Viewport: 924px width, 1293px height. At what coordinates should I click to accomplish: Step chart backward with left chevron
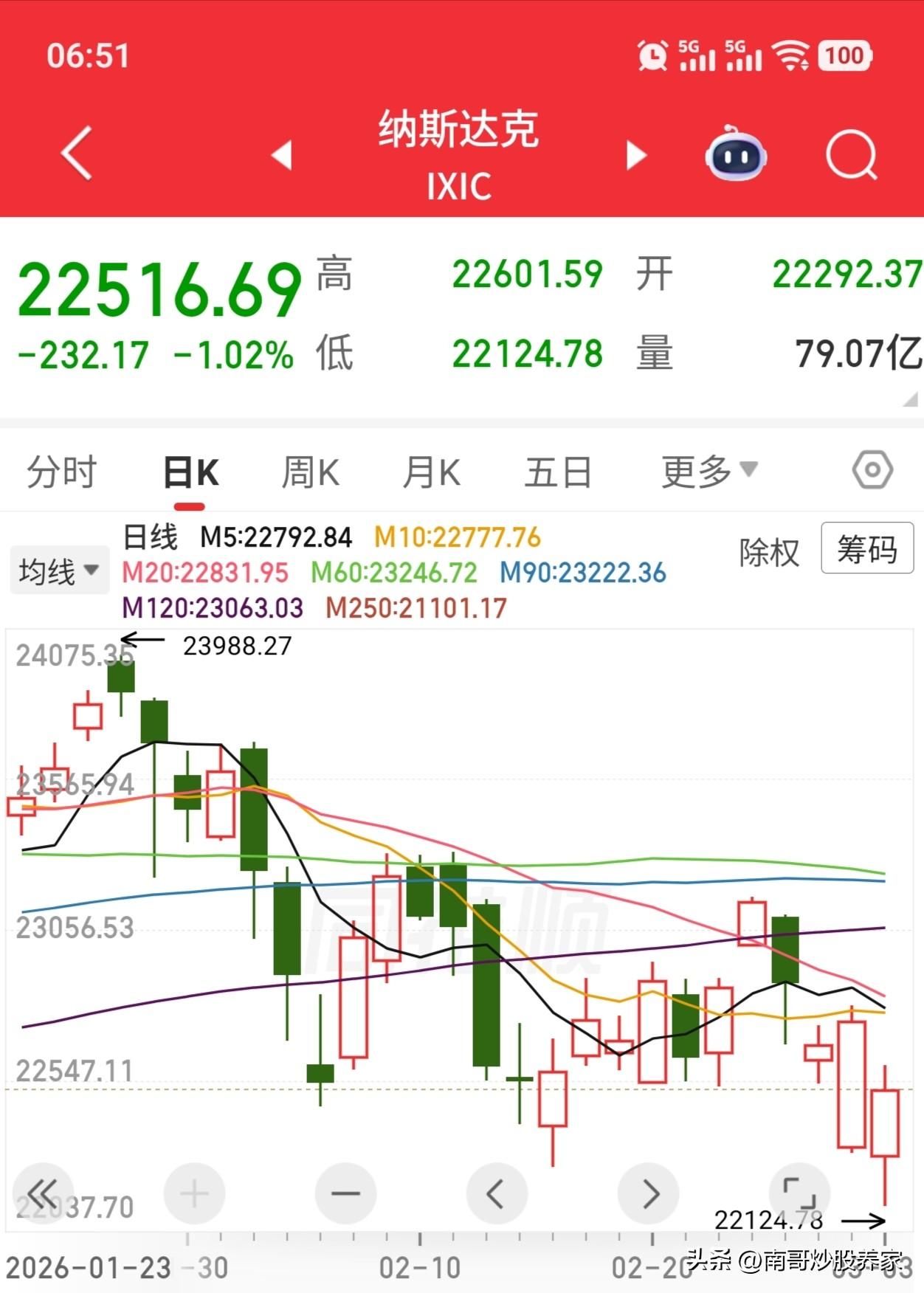click(496, 1193)
